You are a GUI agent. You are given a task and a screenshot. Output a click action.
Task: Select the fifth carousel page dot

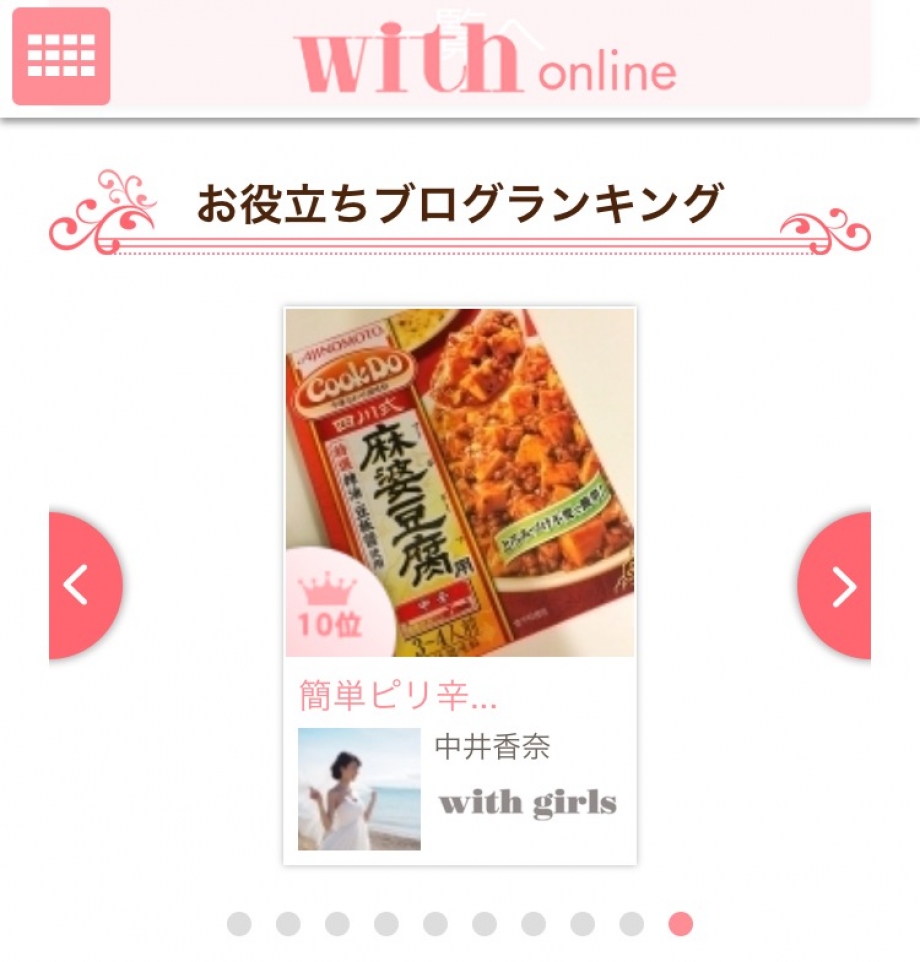click(435, 924)
